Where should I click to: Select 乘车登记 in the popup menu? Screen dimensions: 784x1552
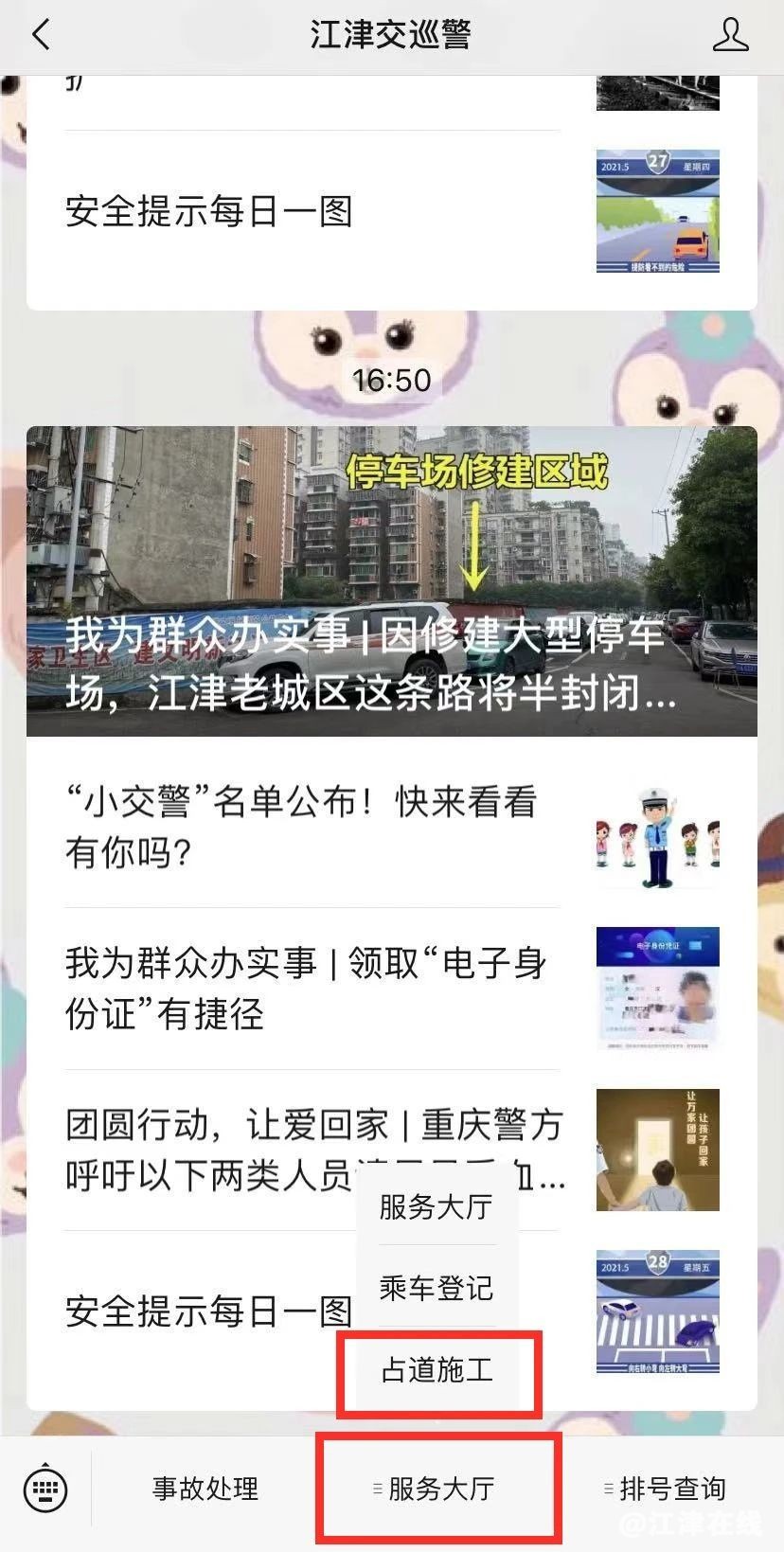click(437, 1288)
